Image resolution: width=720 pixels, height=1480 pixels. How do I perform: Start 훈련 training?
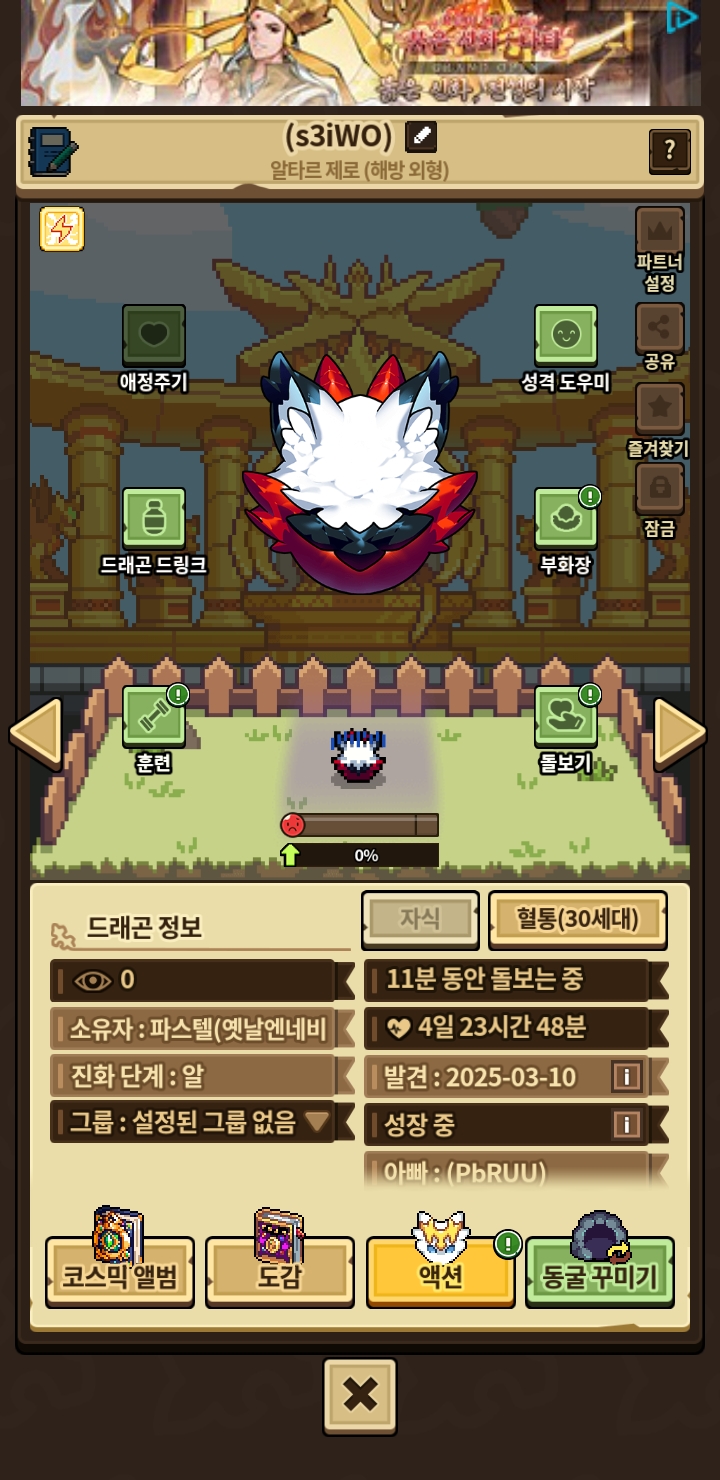154,729
